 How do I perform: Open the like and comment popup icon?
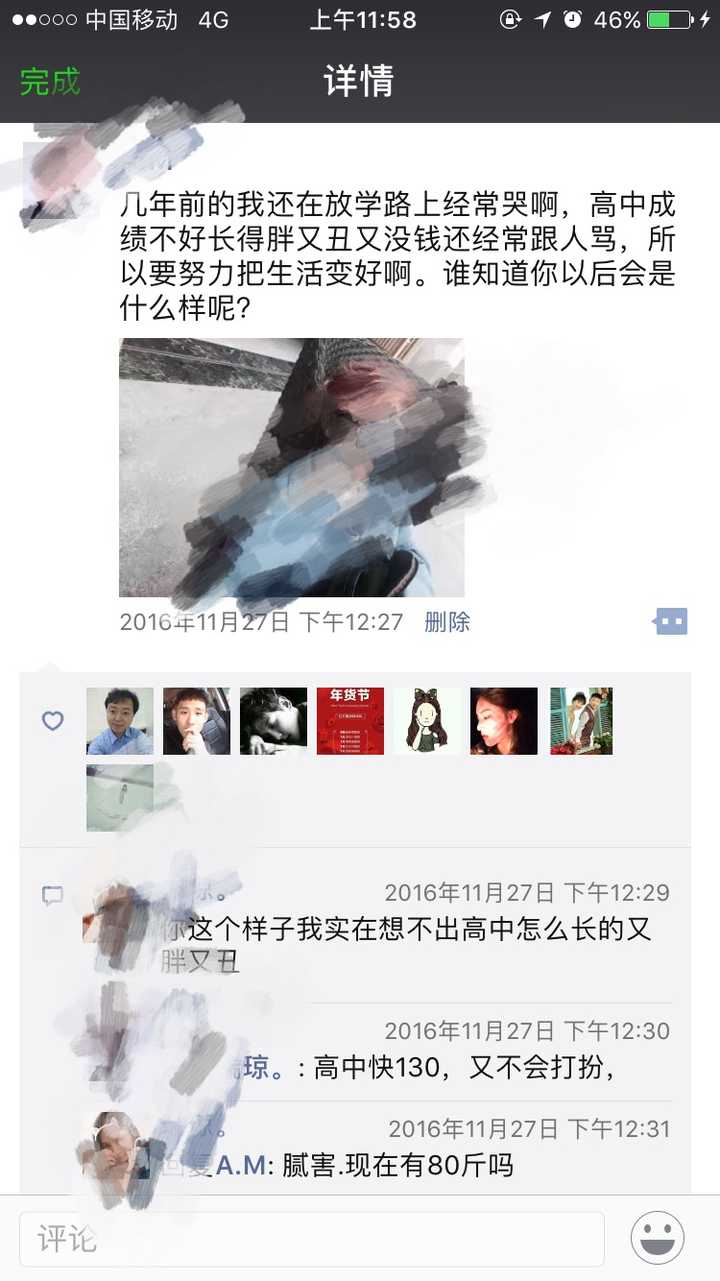tap(670, 622)
